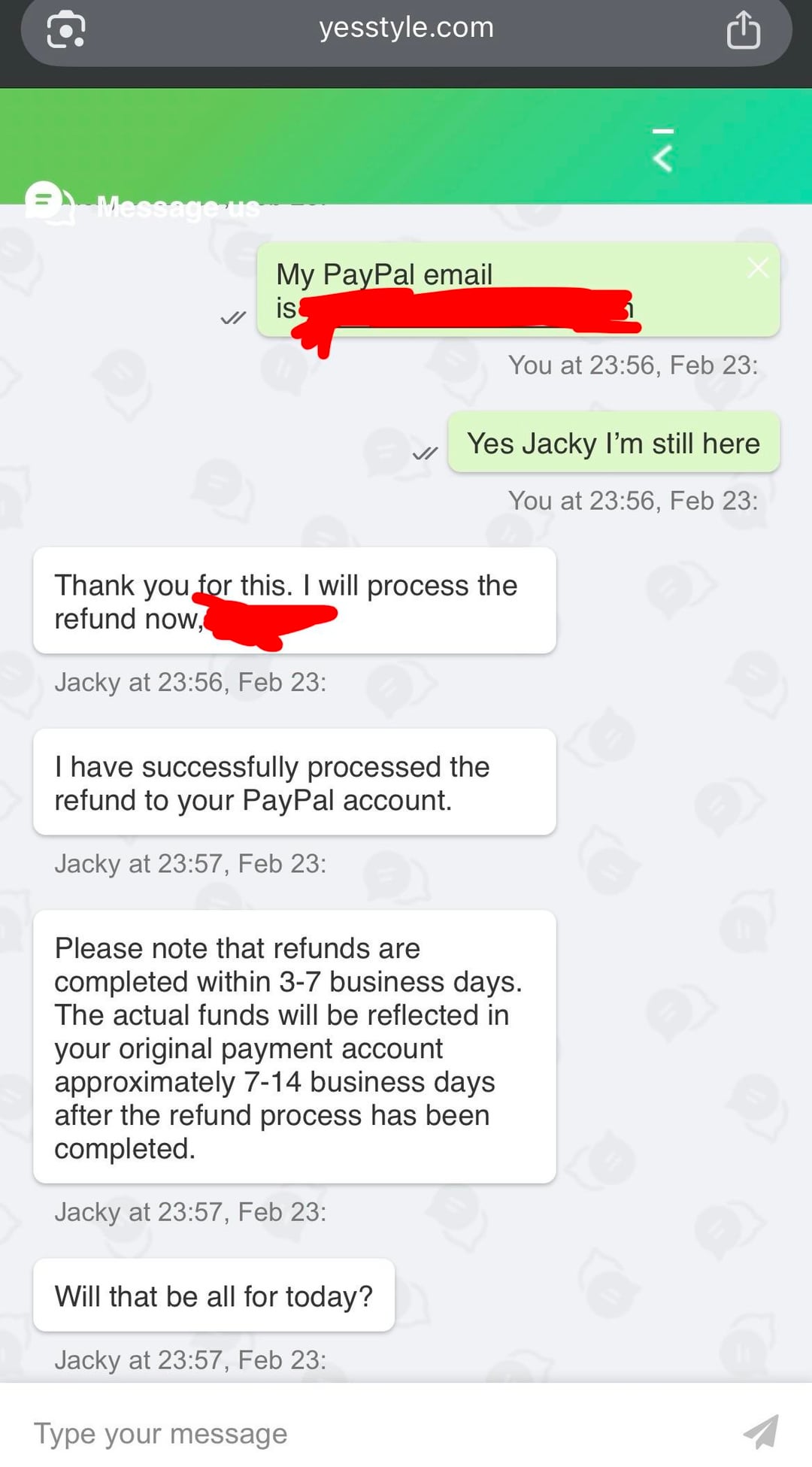Share the yesstyle.com page
812x1467 pixels.
pos(743,30)
